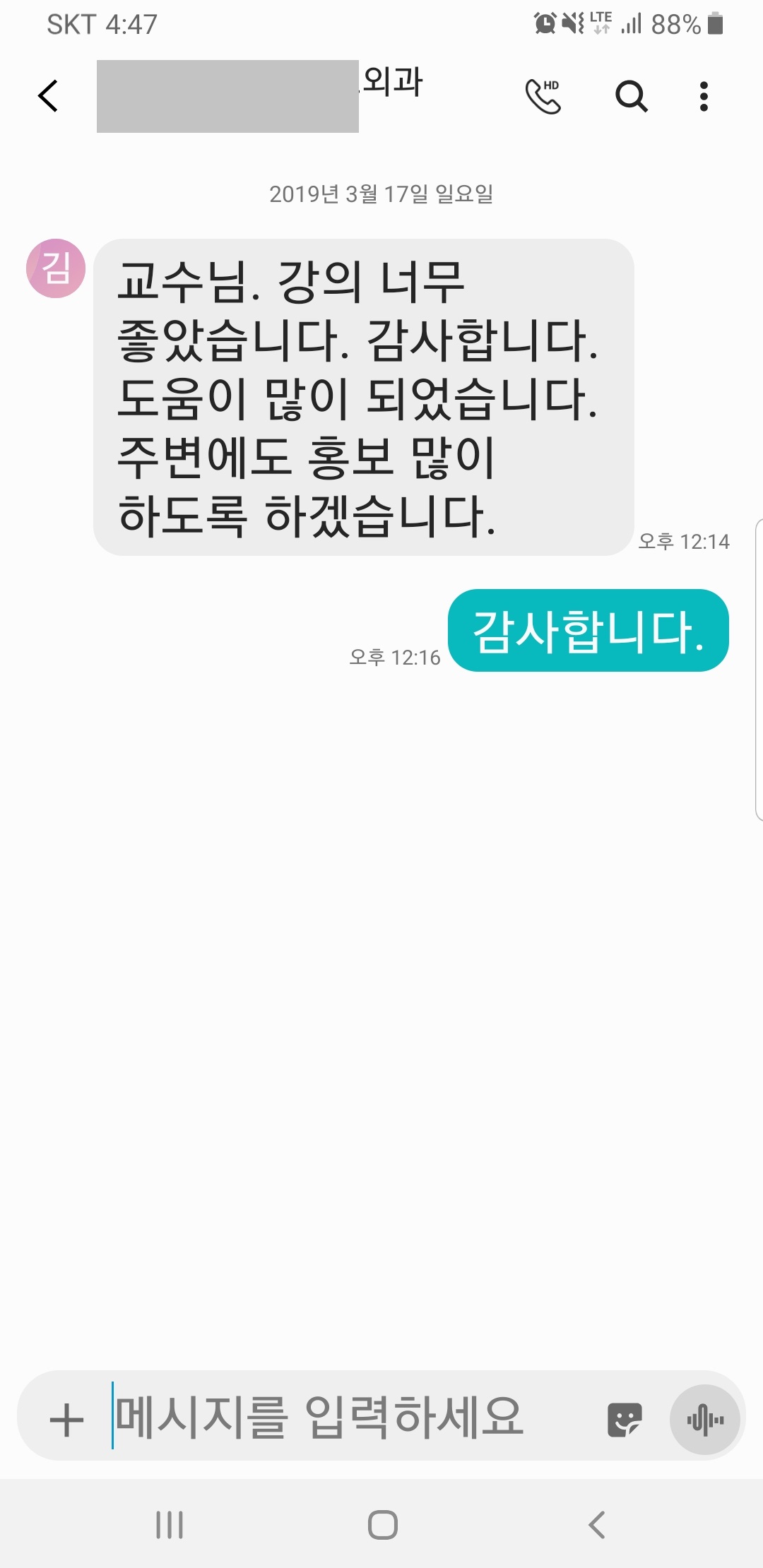This screenshot has height=1568, width=763.
Task: Open the sticker picker
Action: point(625,1420)
